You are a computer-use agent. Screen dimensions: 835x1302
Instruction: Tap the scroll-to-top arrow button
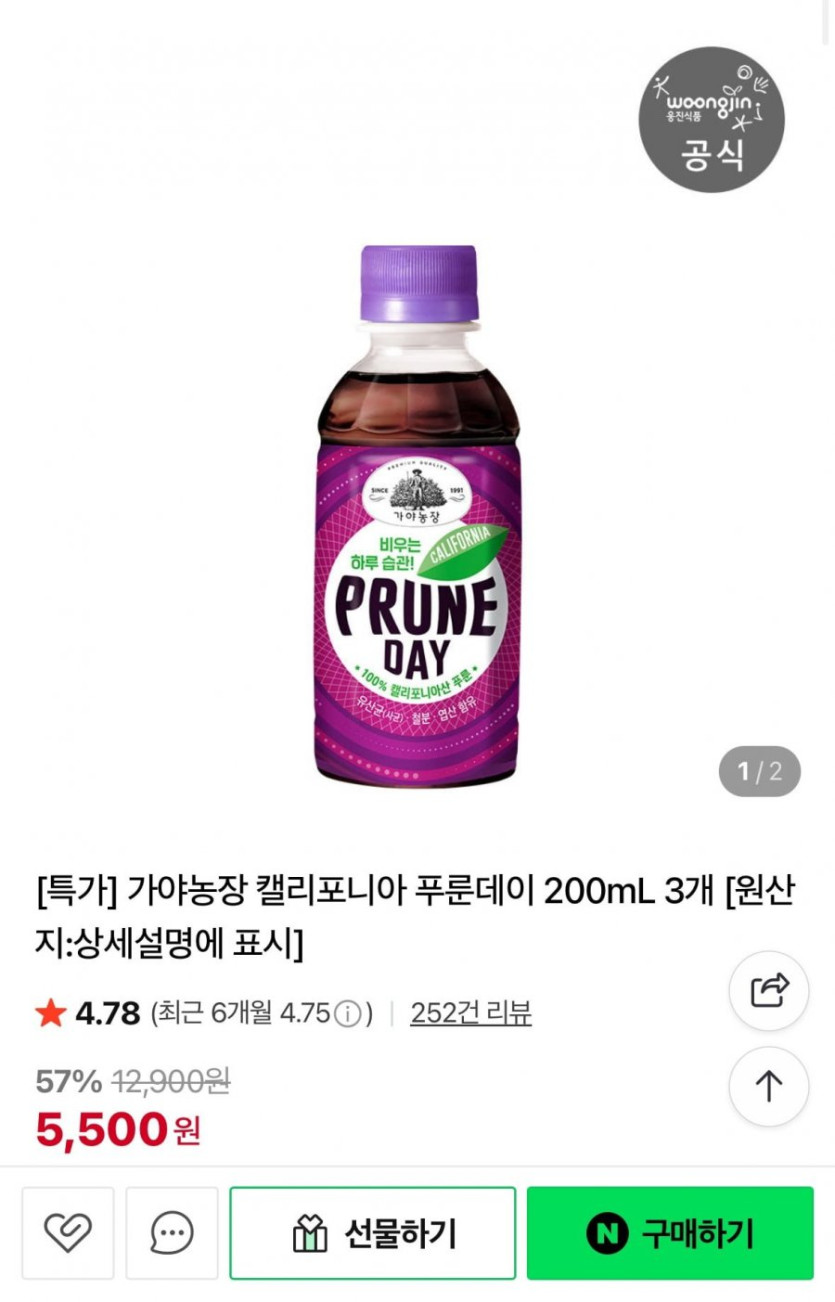(x=768, y=1087)
